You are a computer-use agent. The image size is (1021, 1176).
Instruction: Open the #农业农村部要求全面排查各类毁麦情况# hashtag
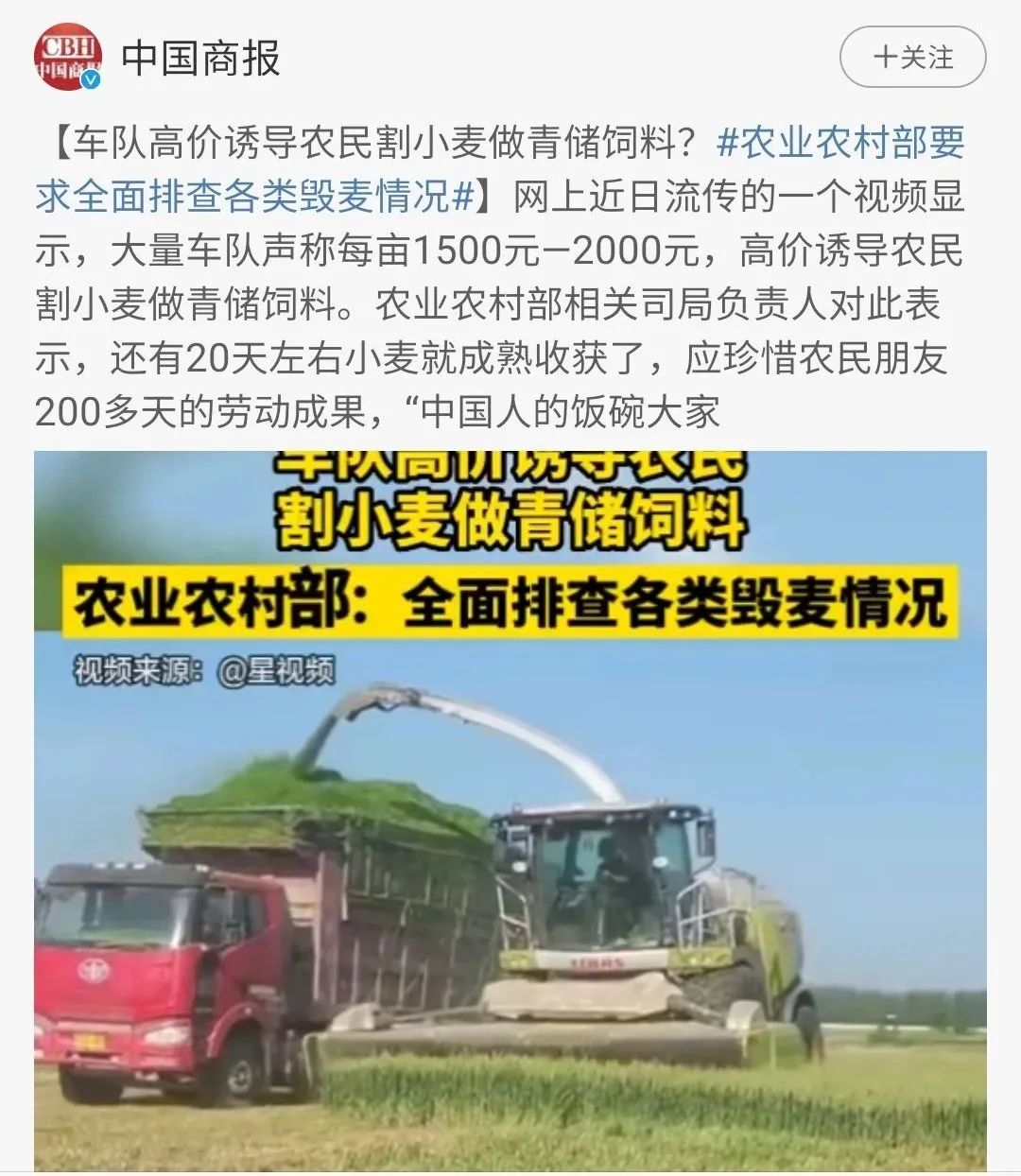[x=841, y=144]
